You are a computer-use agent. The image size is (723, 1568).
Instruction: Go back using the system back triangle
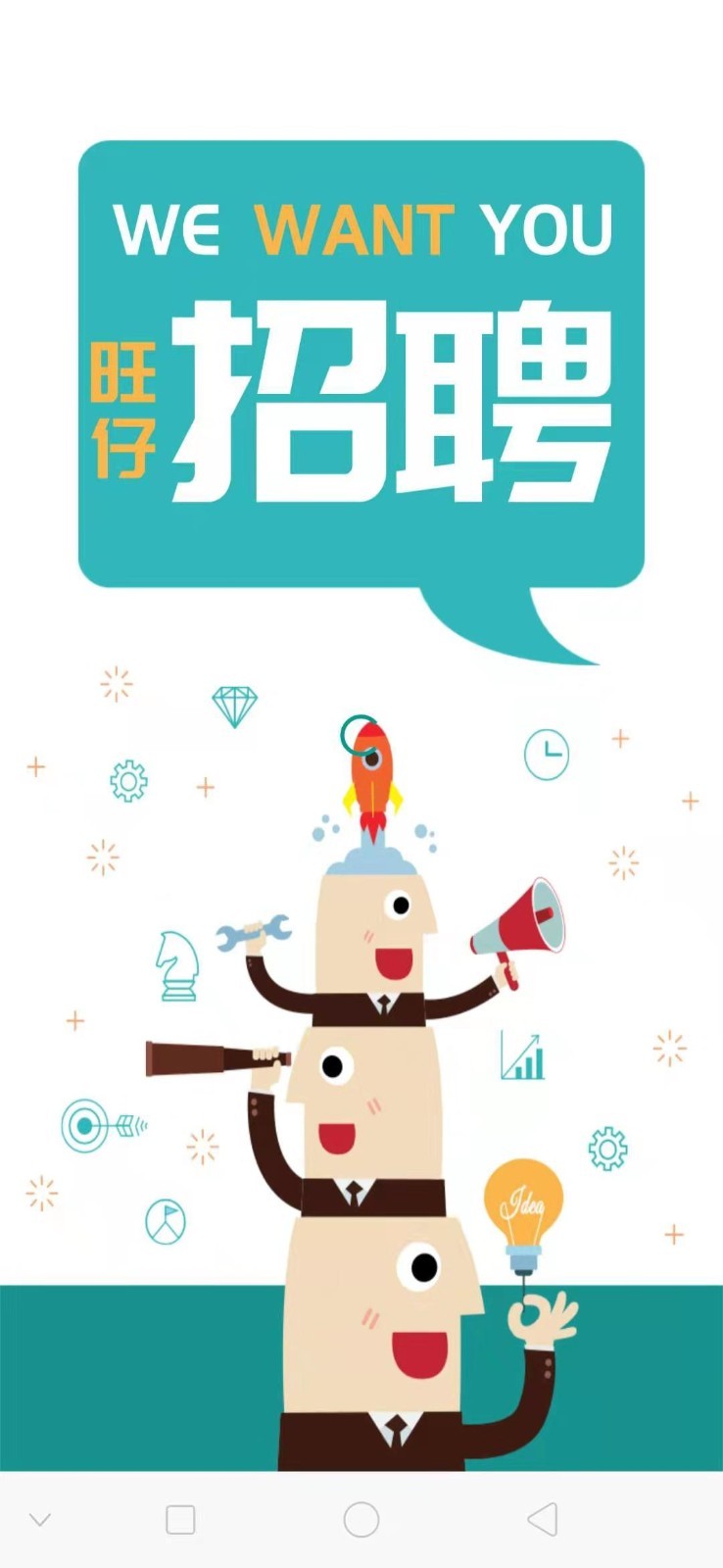point(542,1519)
